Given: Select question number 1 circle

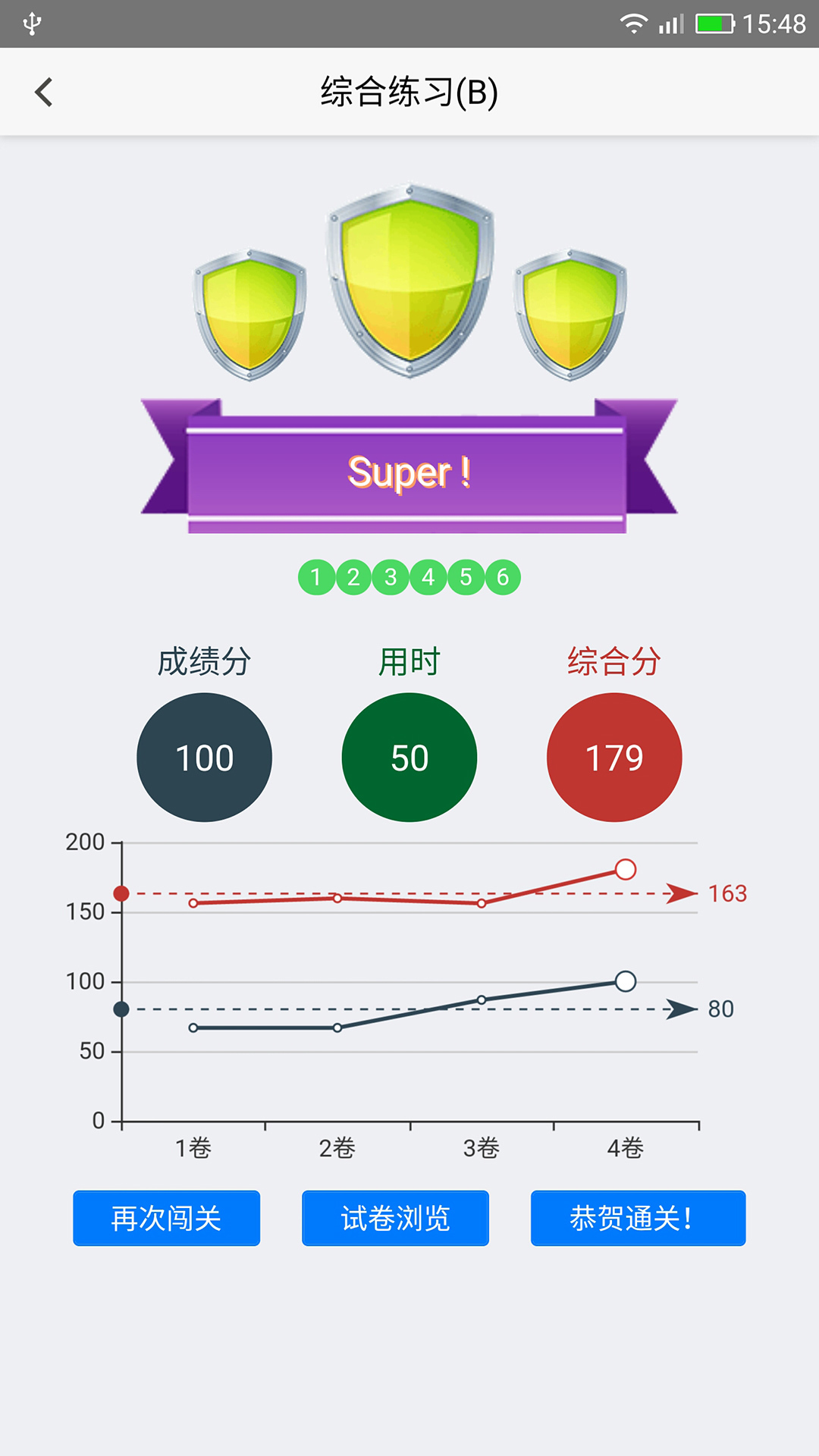Looking at the screenshot, I should tap(316, 578).
